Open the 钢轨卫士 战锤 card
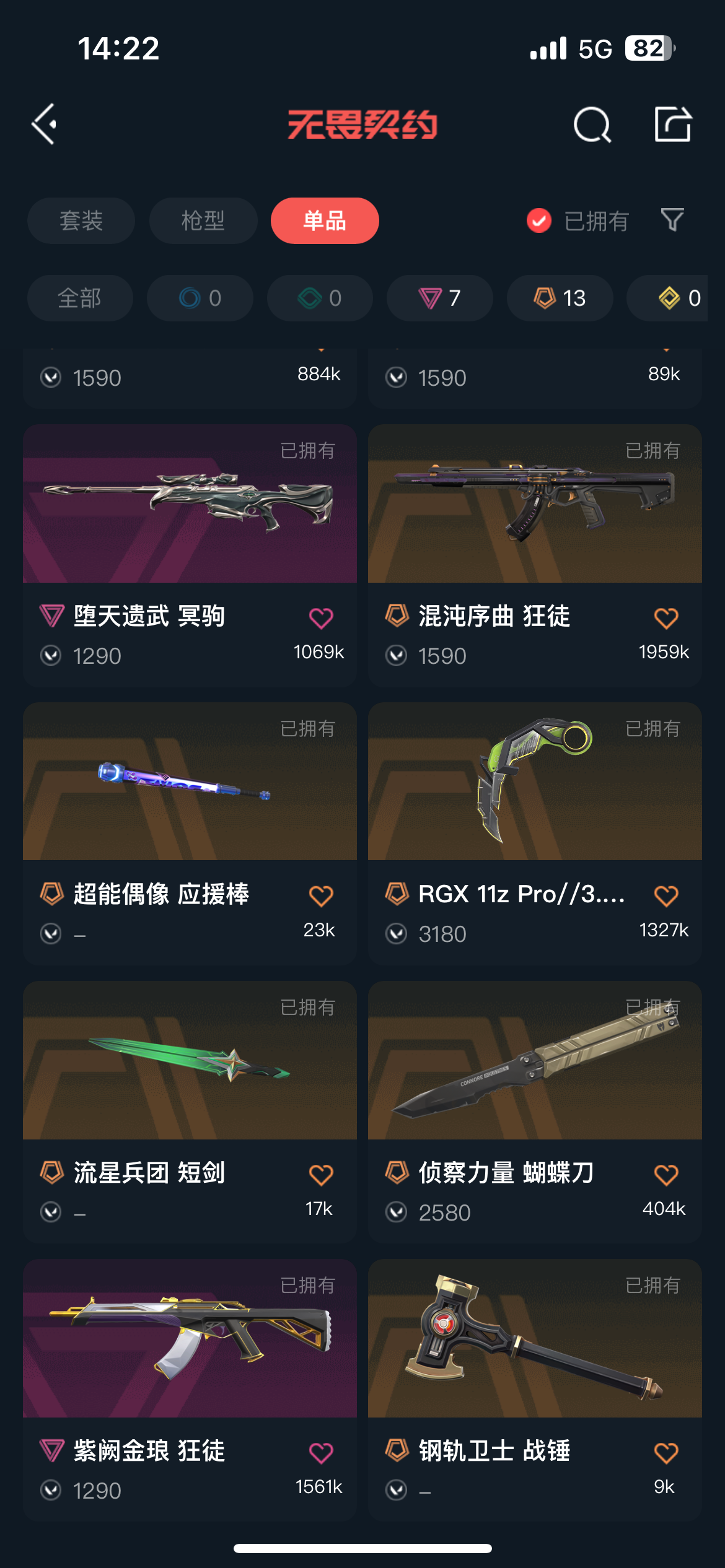 [535, 1338]
